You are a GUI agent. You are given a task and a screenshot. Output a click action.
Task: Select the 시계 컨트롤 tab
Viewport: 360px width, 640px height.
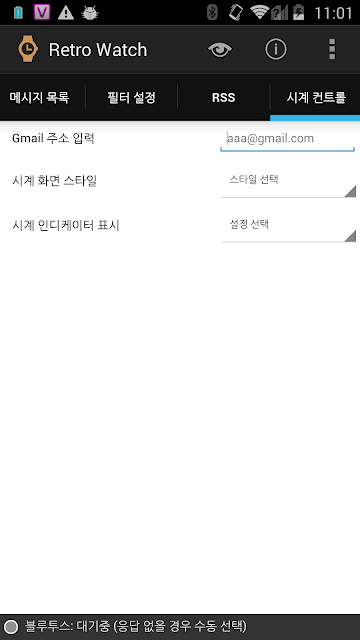(316, 98)
